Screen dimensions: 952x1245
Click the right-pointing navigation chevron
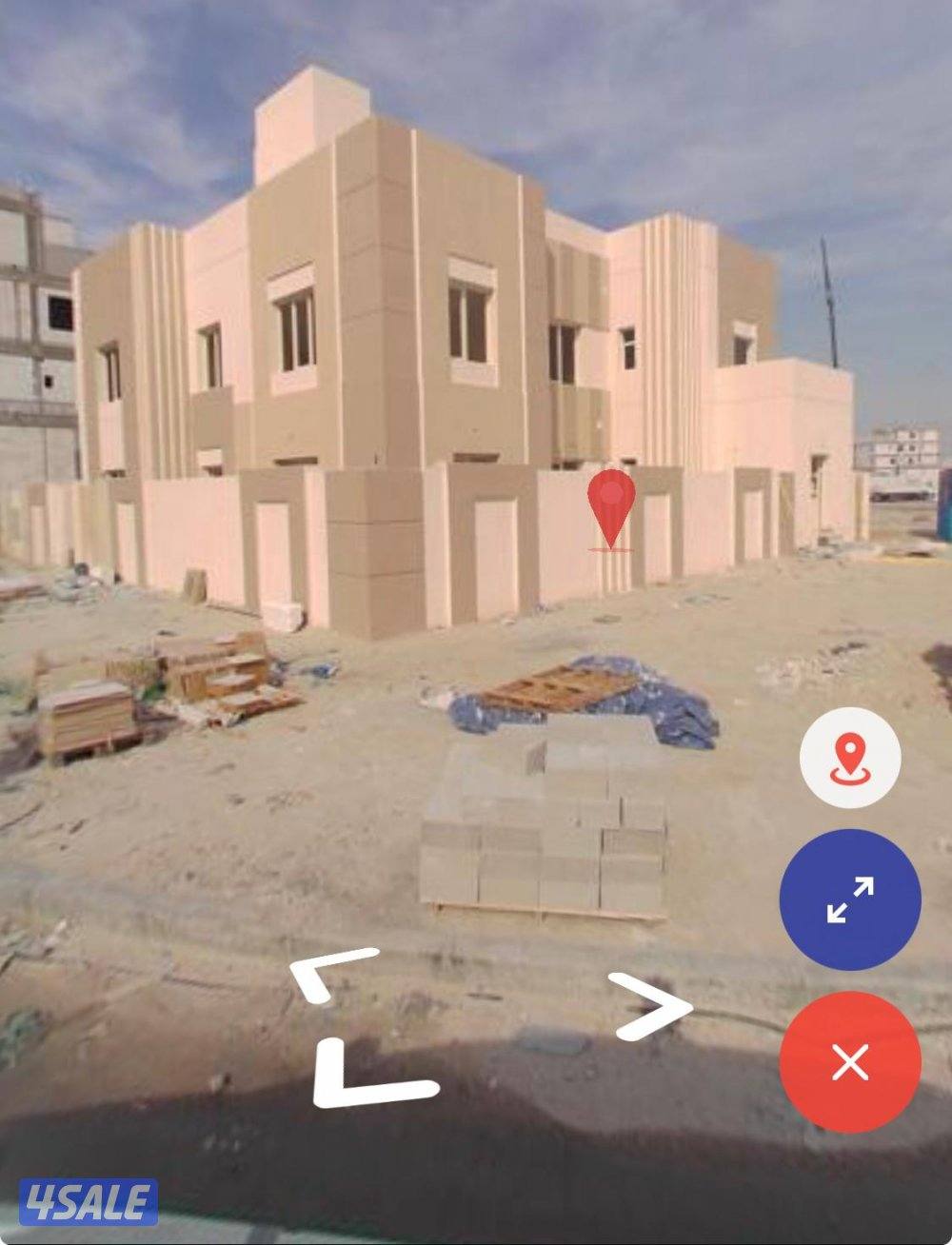click(649, 1006)
